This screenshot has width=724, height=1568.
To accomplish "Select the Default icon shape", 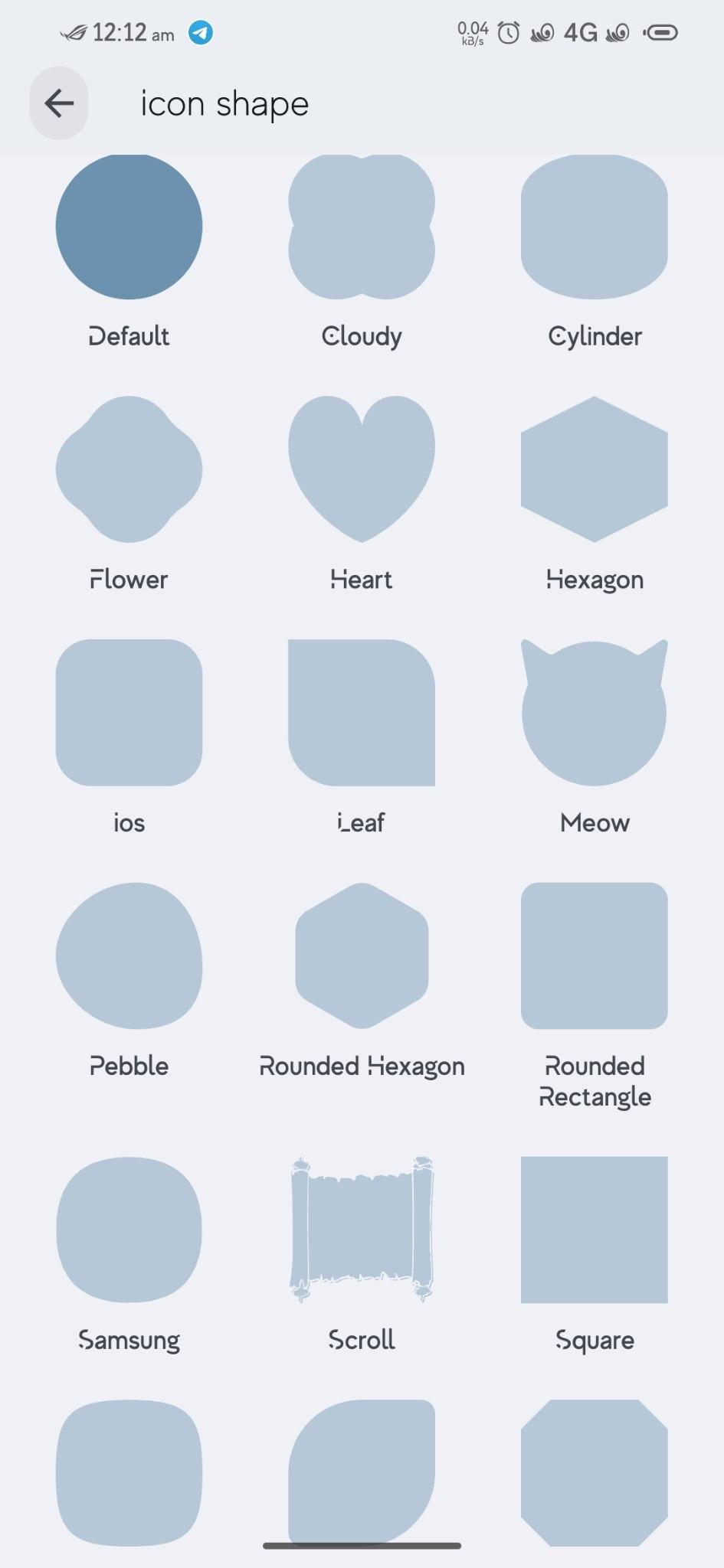I will pos(129,227).
